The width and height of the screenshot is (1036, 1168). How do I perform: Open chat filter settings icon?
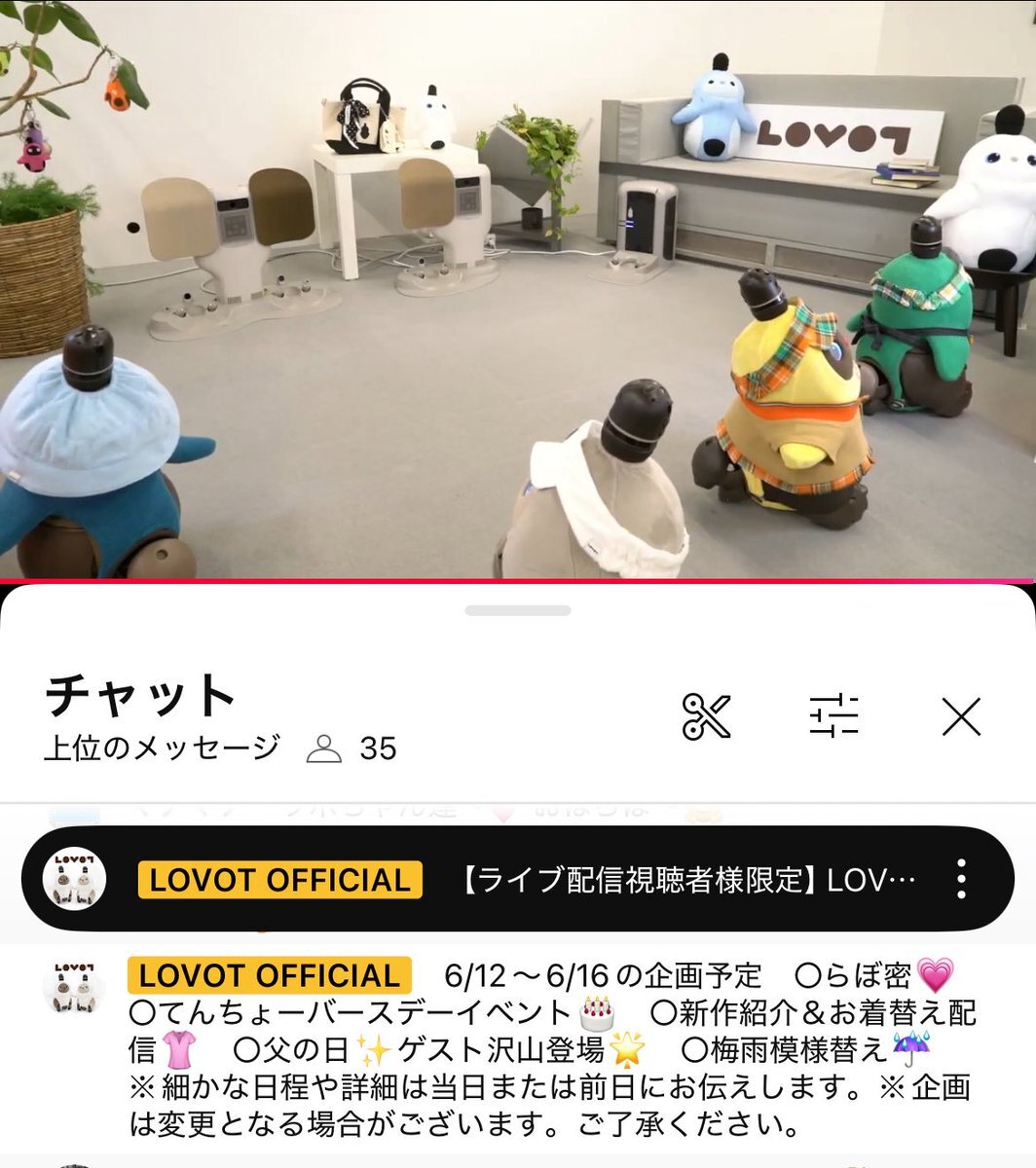pos(834,716)
